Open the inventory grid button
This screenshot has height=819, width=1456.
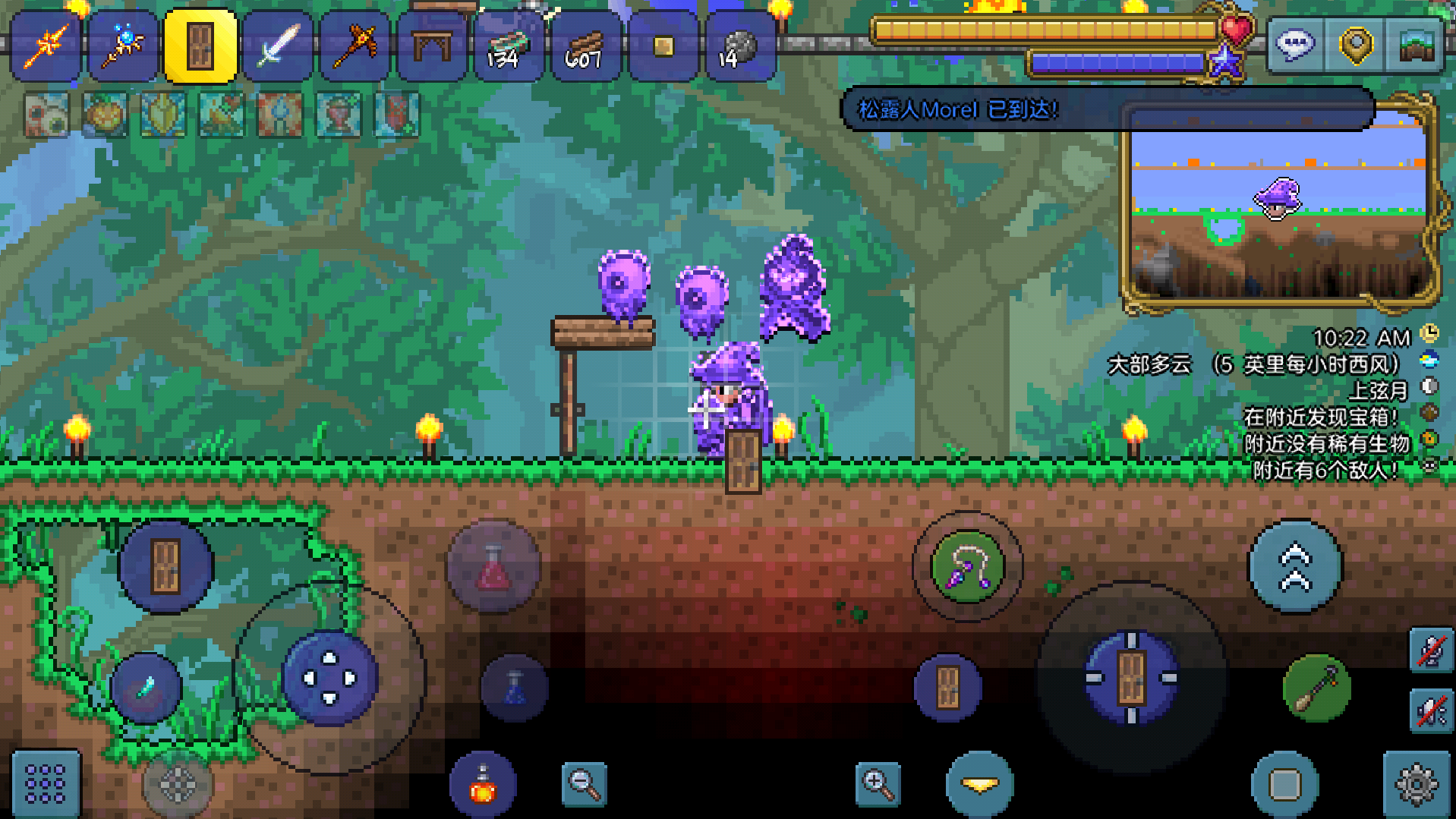point(46,783)
